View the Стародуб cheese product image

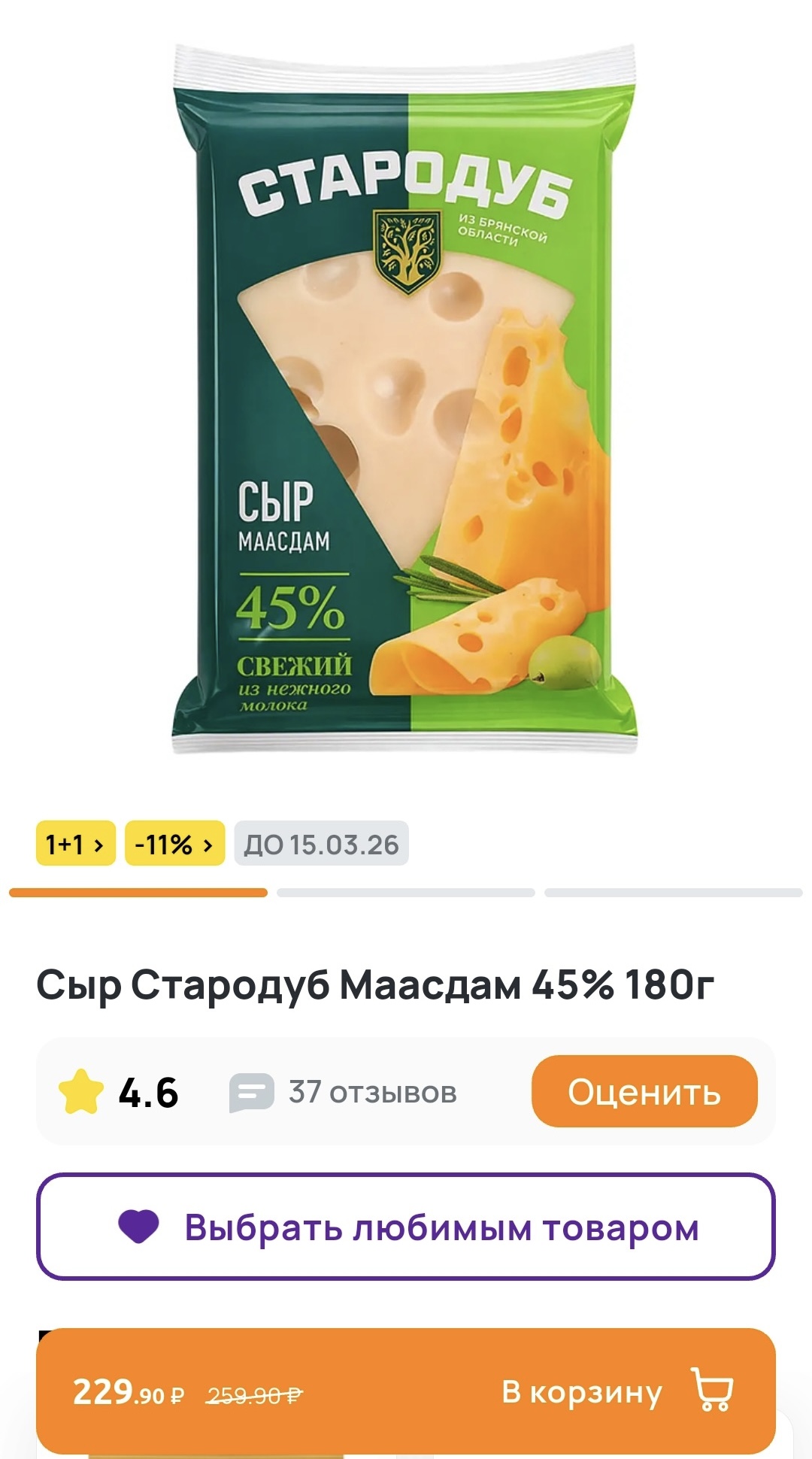pyautogui.click(x=405, y=399)
